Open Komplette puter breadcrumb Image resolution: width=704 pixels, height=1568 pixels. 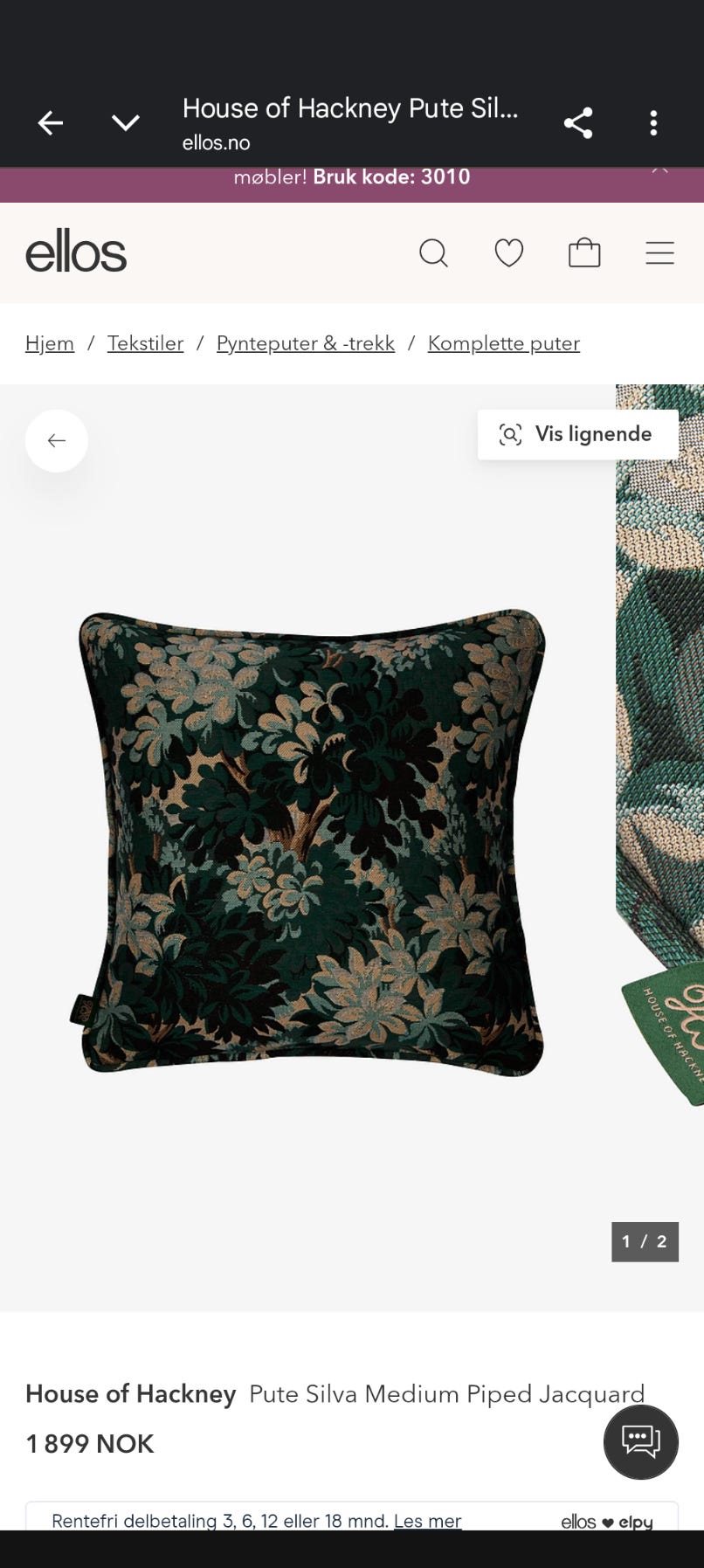(x=504, y=343)
